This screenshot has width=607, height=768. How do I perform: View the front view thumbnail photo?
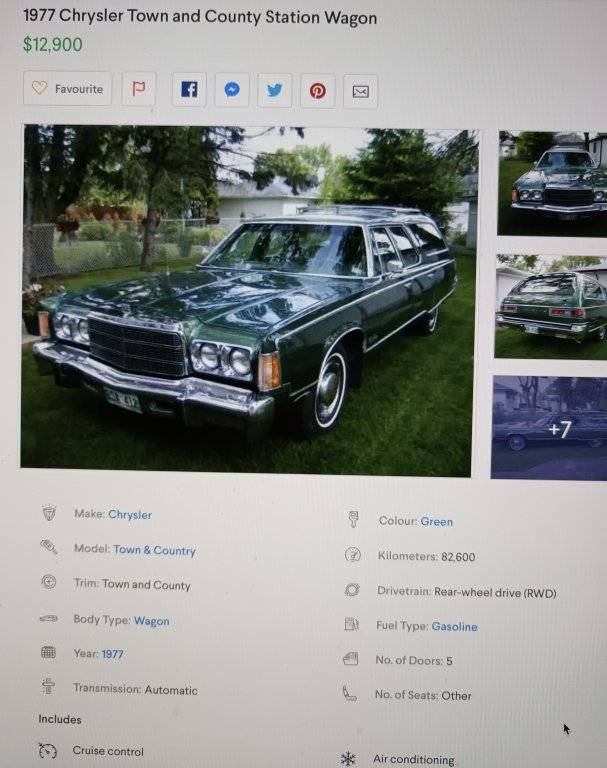point(551,182)
